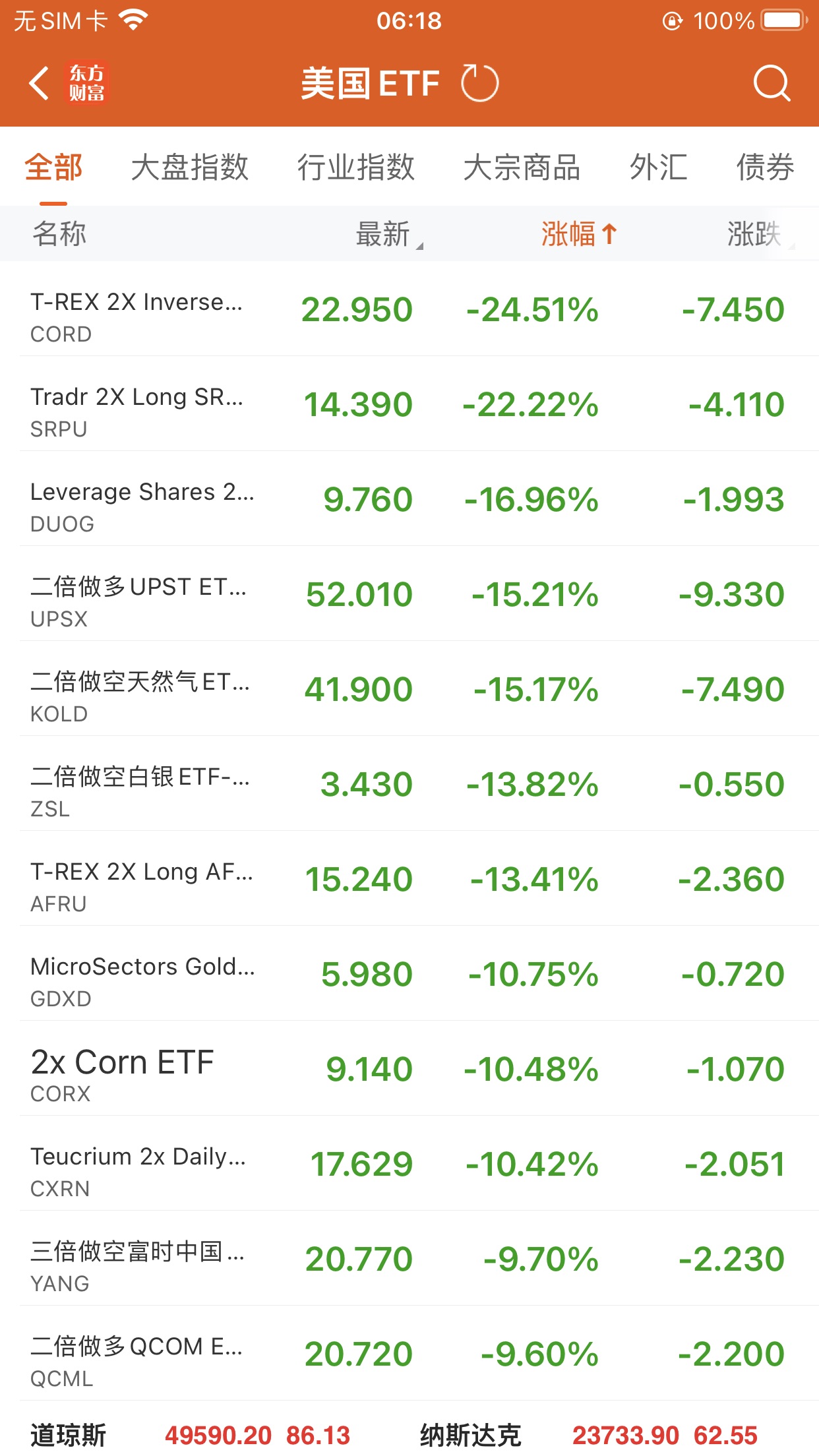Sort the list by 涨跌 column
The width and height of the screenshot is (819, 1456).
(x=756, y=234)
